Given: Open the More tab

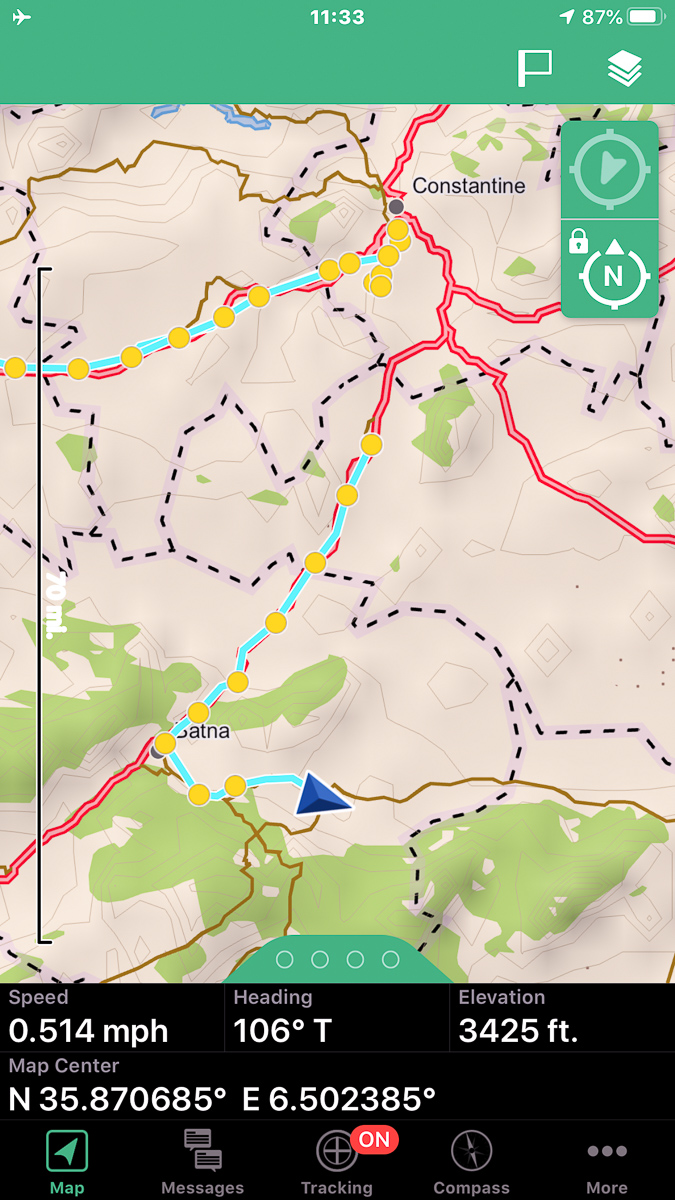Looking at the screenshot, I should (x=606, y=1162).
